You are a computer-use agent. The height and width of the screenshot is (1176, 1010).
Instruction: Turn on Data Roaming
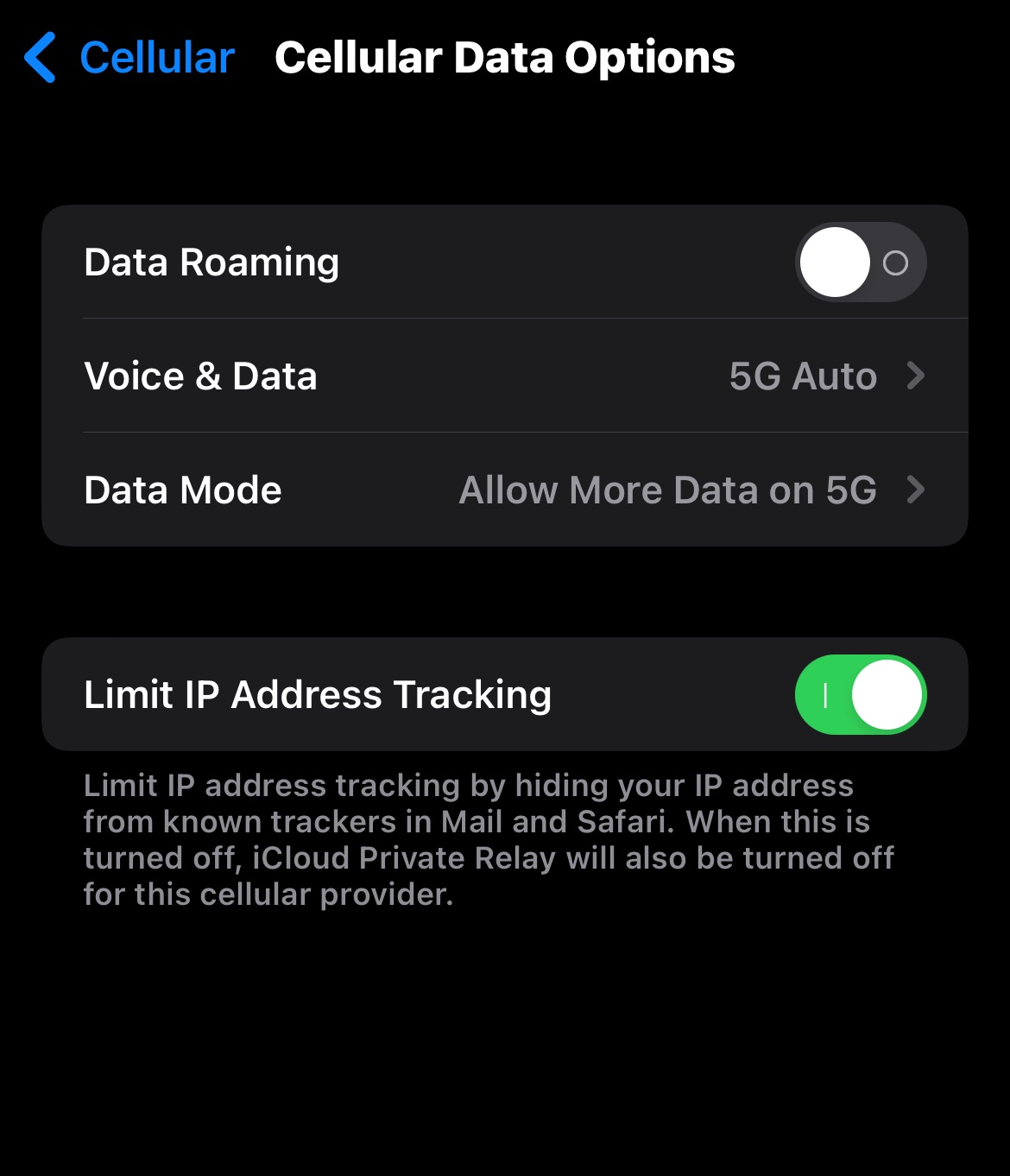tap(860, 262)
